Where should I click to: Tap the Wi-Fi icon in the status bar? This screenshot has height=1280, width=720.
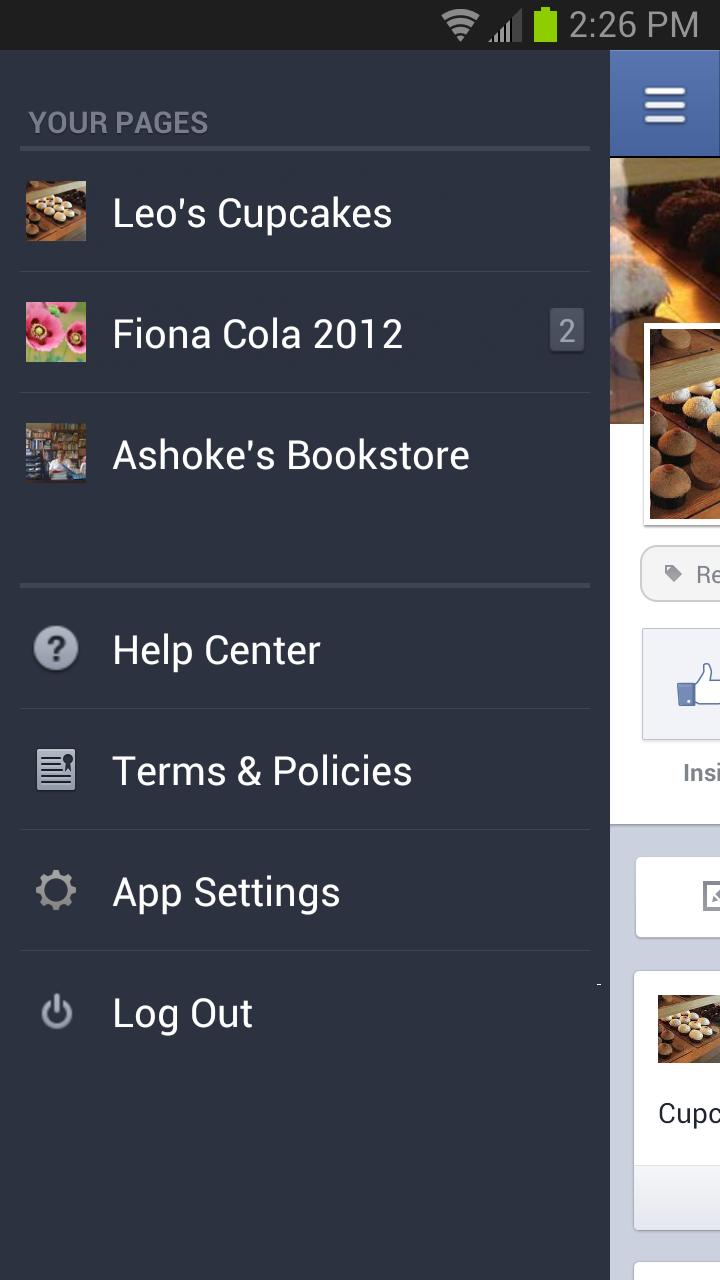click(459, 25)
